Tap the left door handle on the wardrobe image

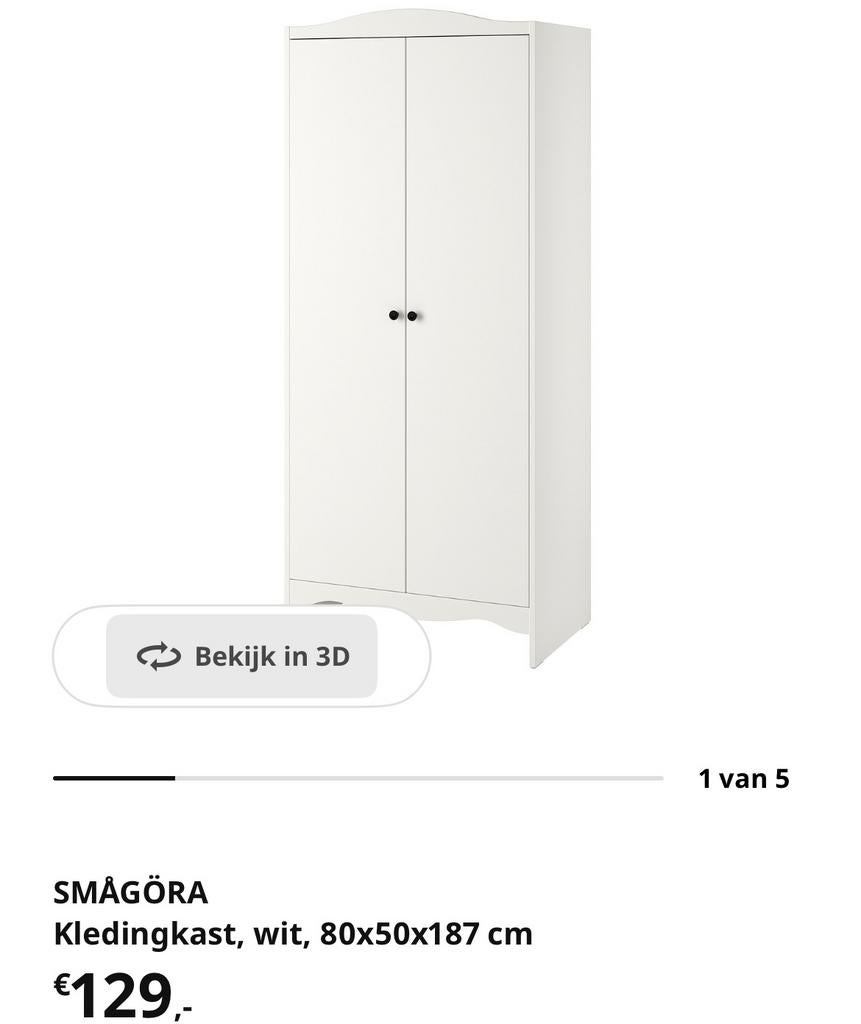[x=394, y=315]
